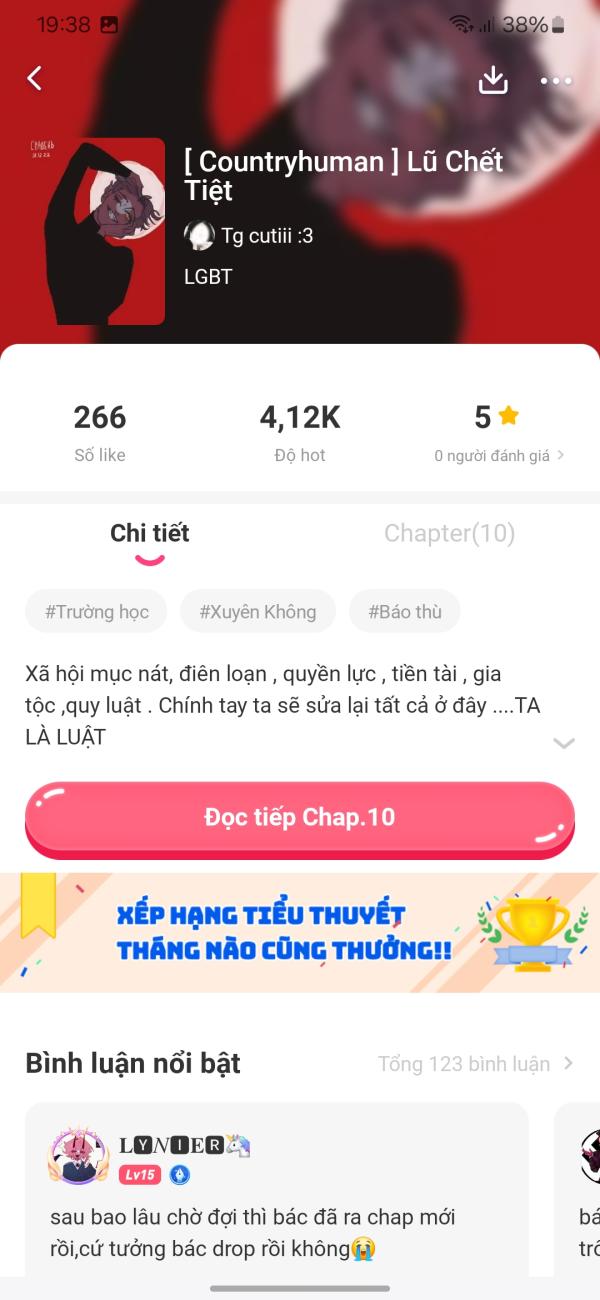The width and height of the screenshot is (600, 1300).
Task: View the ratings detail (0 người đánh giá)
Action: point(498,456)
